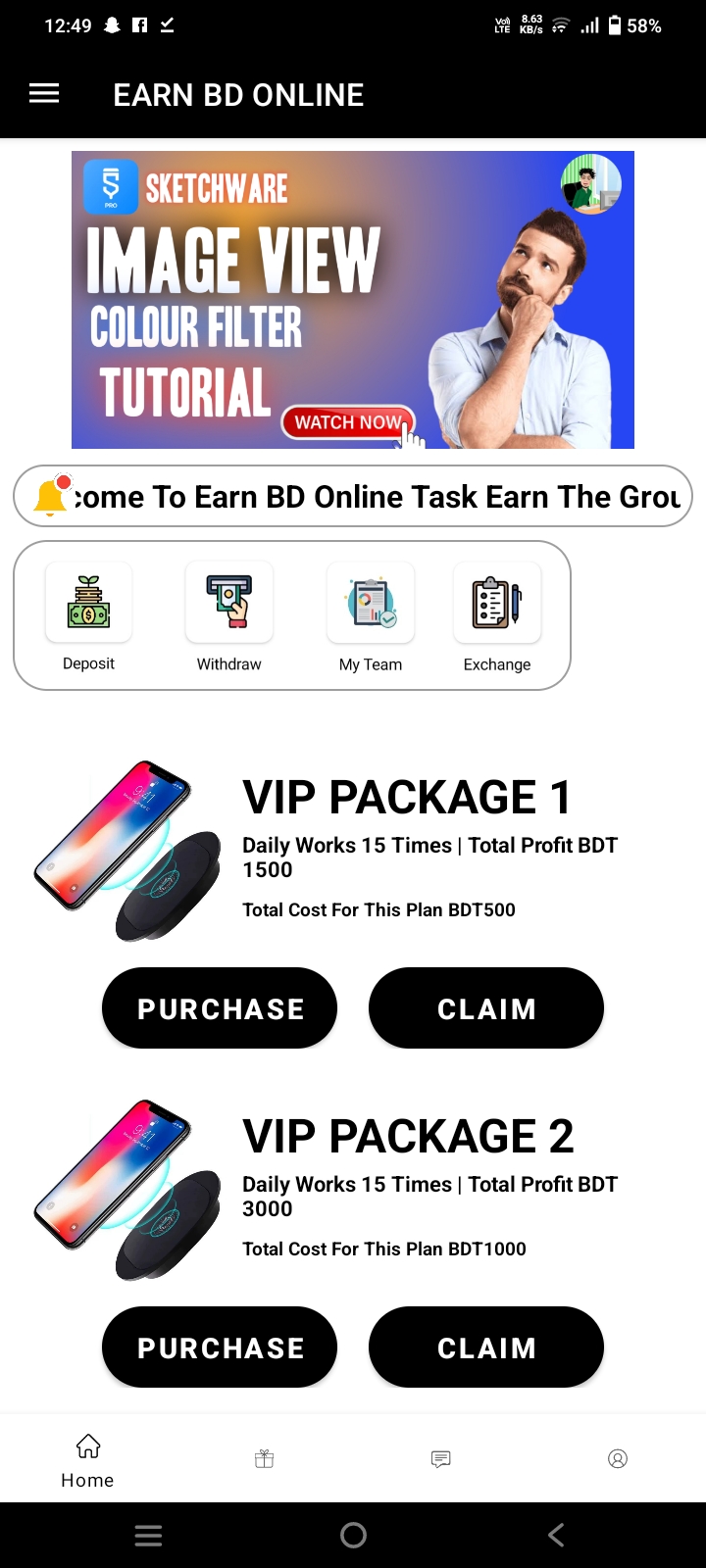Open the Sketchware tutorial banner
Image resolution: width=706 pixels, height=1568 pixels.
353,300
